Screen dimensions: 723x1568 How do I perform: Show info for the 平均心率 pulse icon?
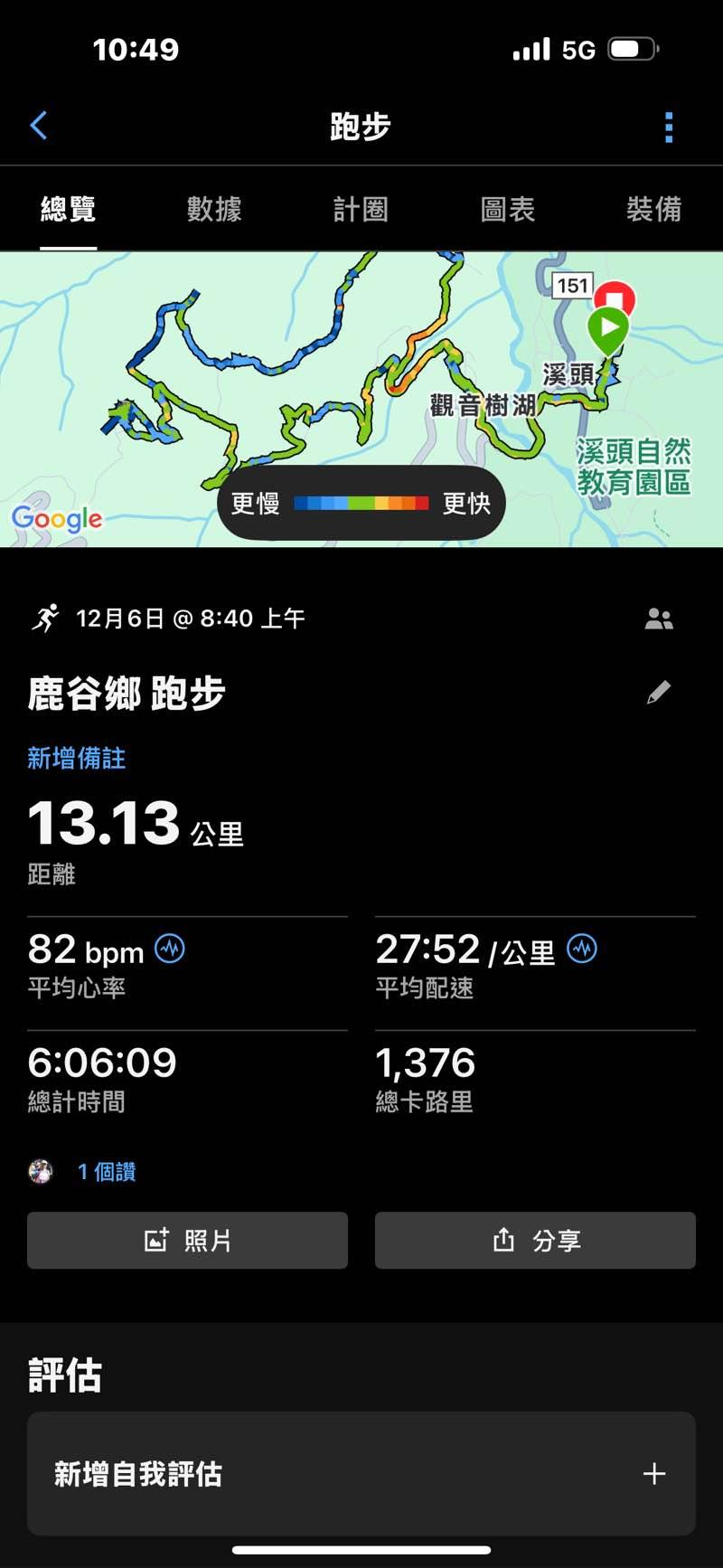tap(170, 949)
